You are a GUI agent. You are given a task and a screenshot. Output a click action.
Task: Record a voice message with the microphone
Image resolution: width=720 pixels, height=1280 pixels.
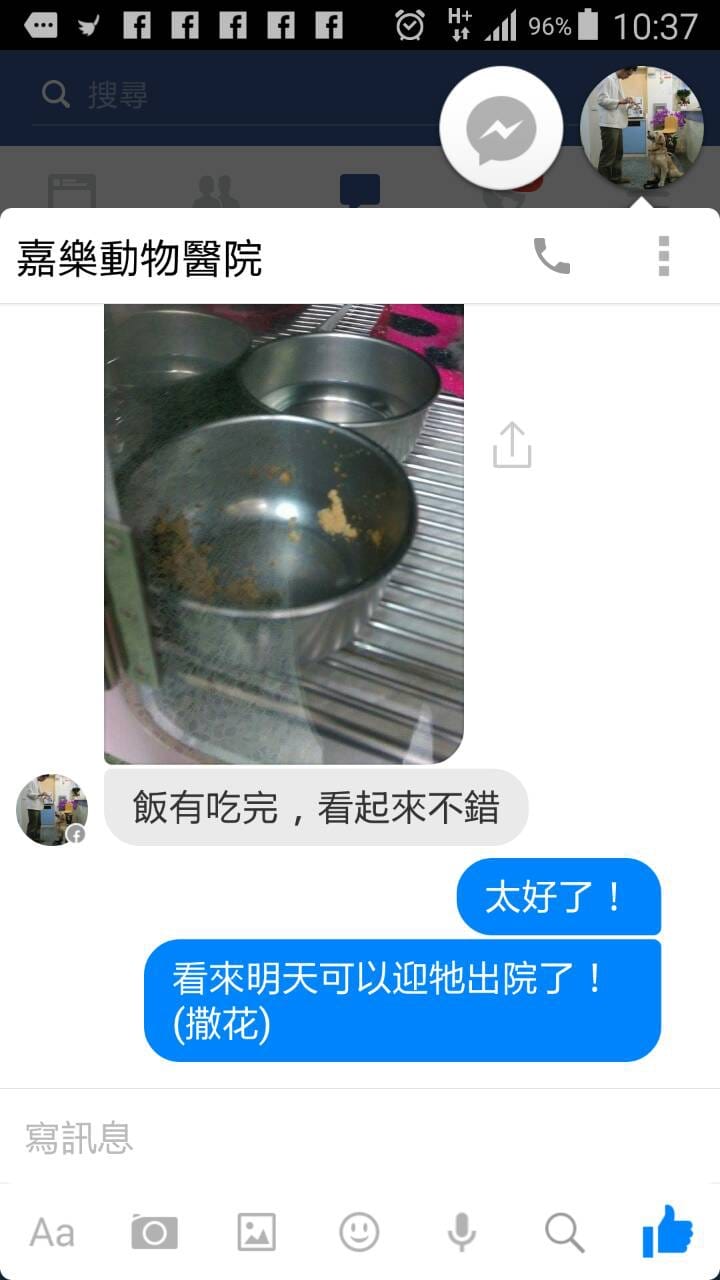pyautogui.click(x=461, y=1233)
